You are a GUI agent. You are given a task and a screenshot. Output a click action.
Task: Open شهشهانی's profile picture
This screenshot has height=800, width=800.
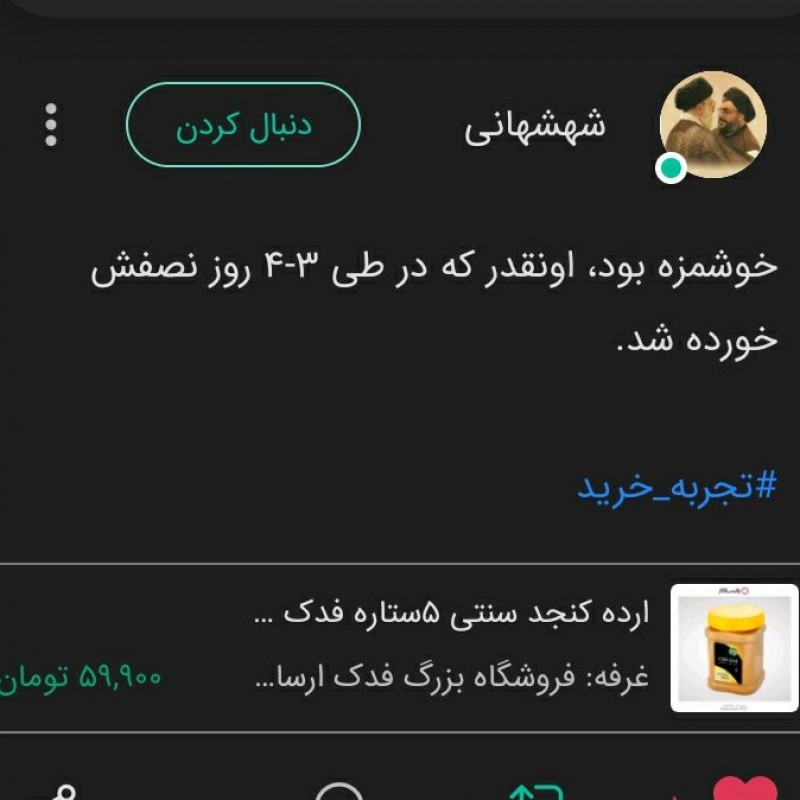pyautogui.click(x=712, y=125)
